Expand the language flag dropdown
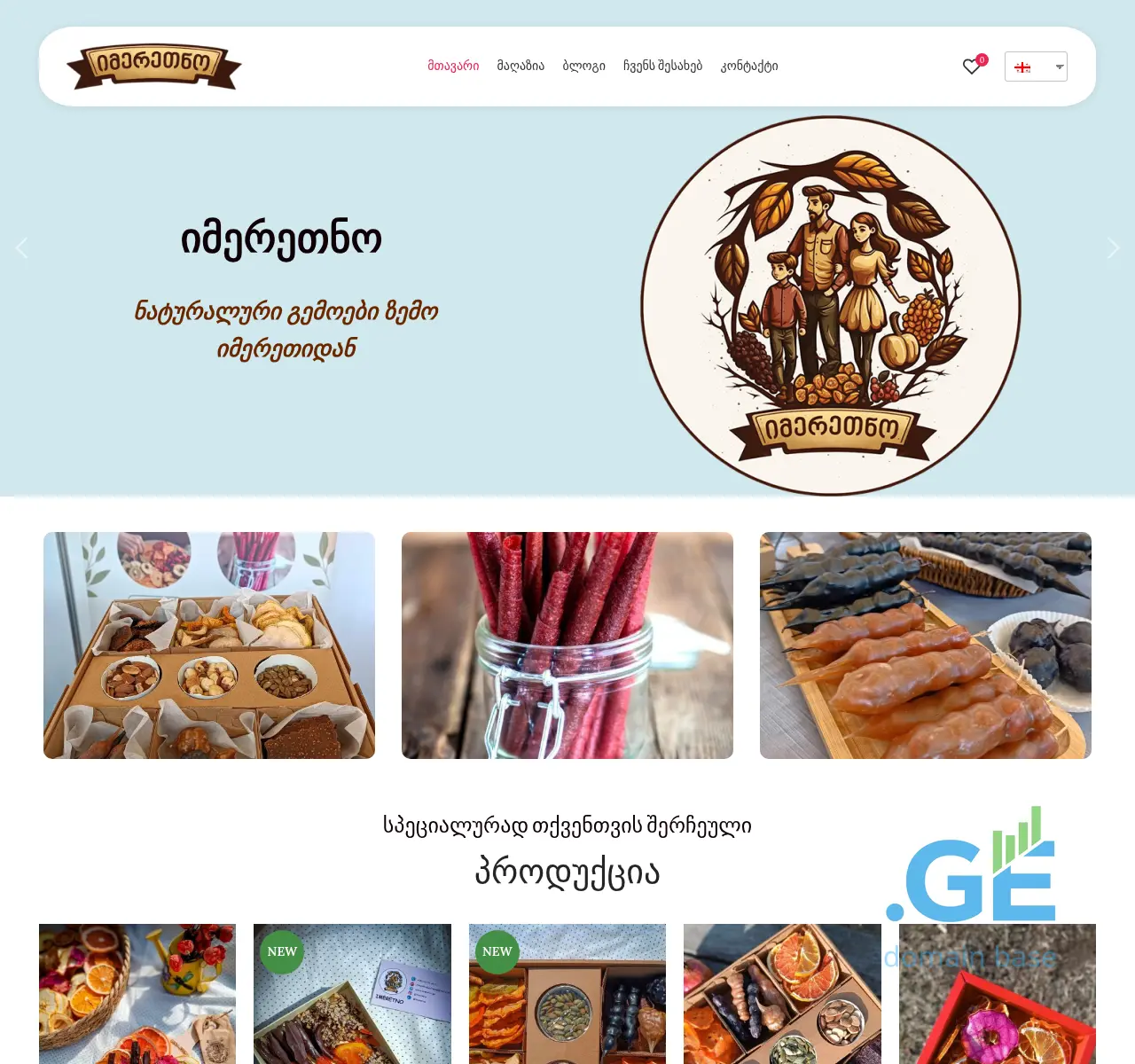Viewport: 1135px width, 1064px height. [x=1036, y=66]
